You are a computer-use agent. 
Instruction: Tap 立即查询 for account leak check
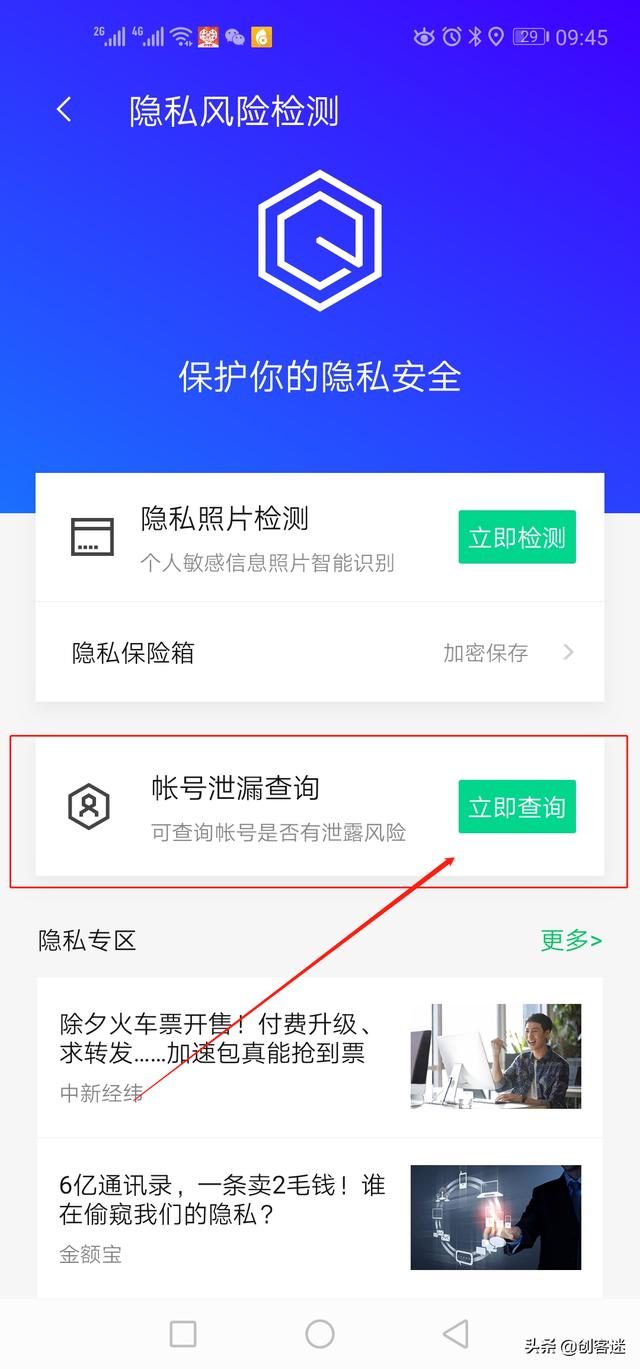[x=517, y=807]
